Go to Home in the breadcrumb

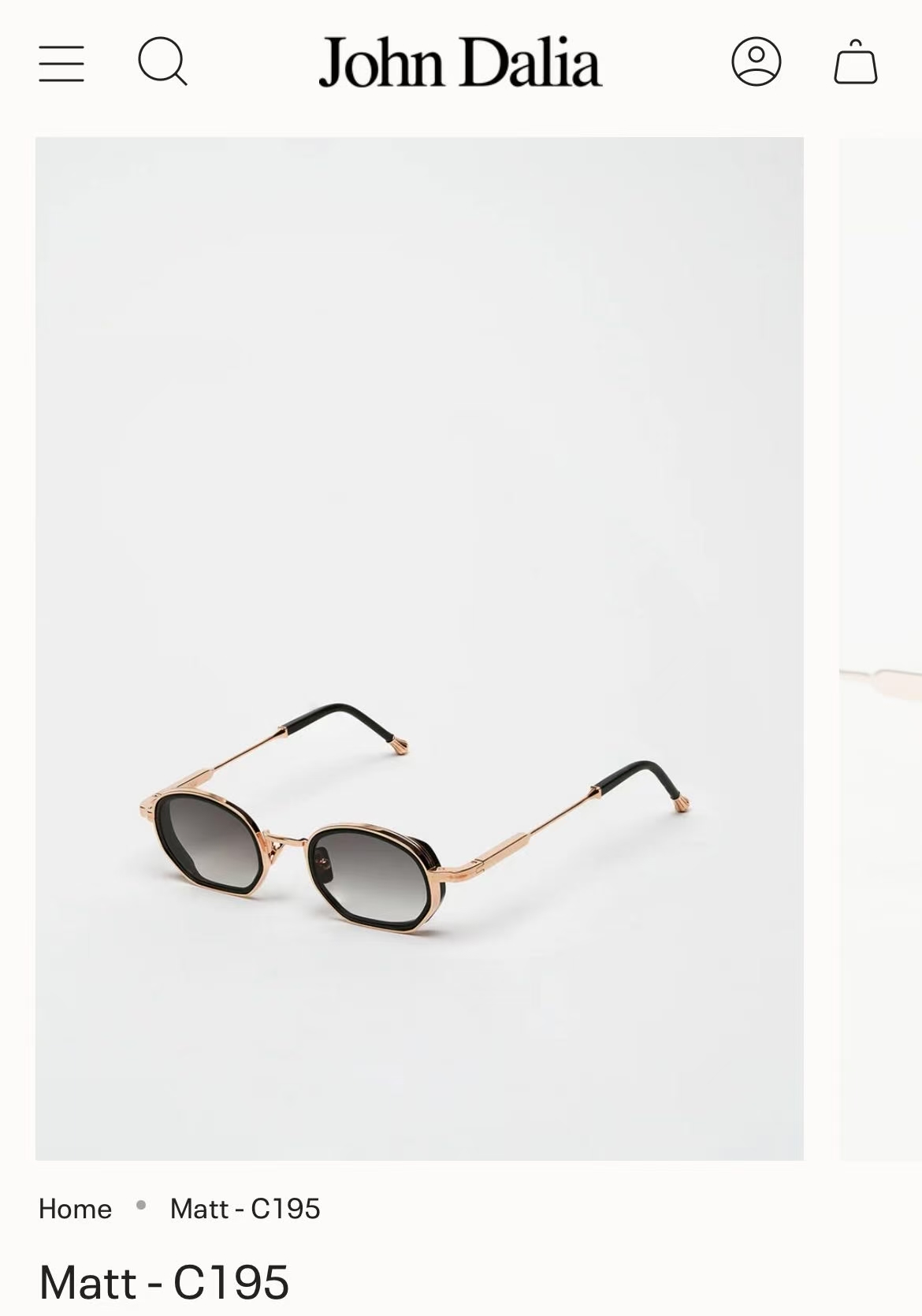point(76,1209)
